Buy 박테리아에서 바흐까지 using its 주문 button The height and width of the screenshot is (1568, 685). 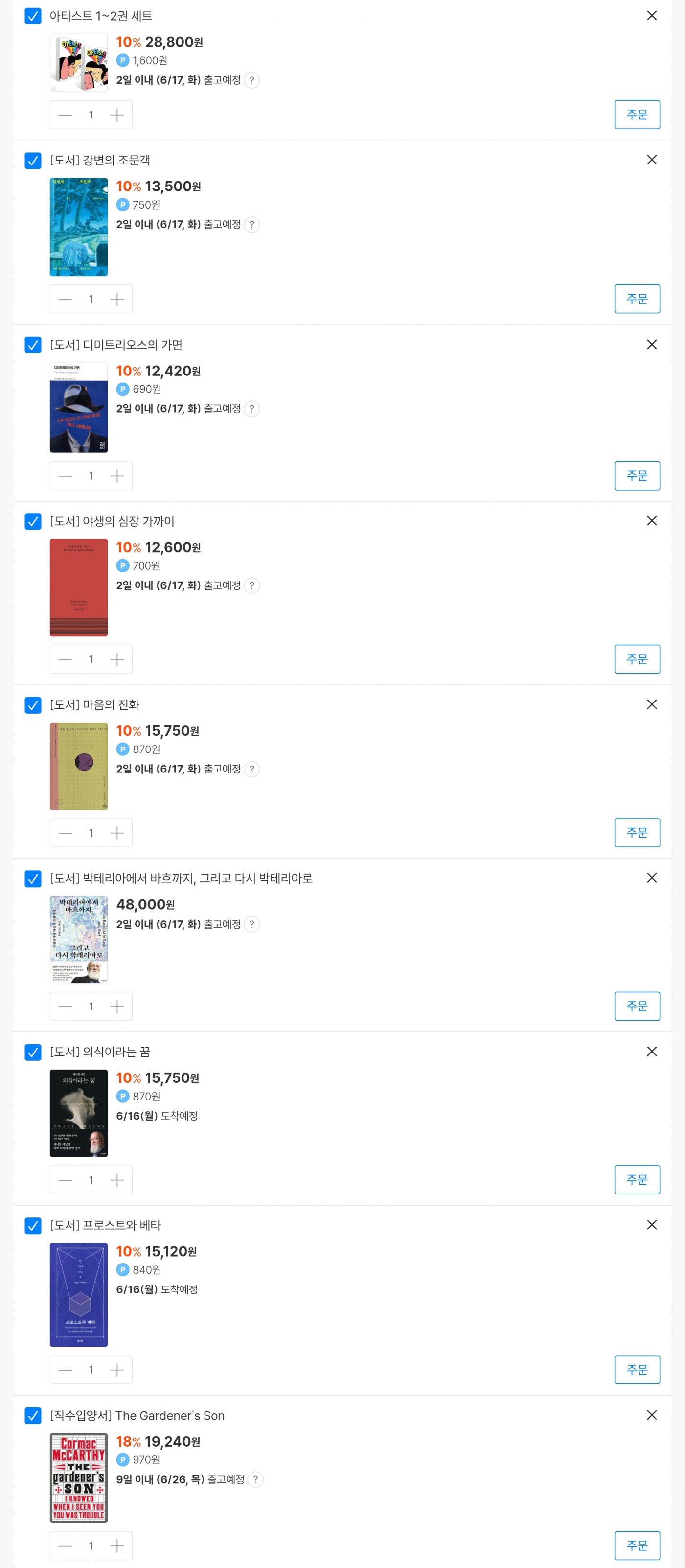(x=637, y=1006)
